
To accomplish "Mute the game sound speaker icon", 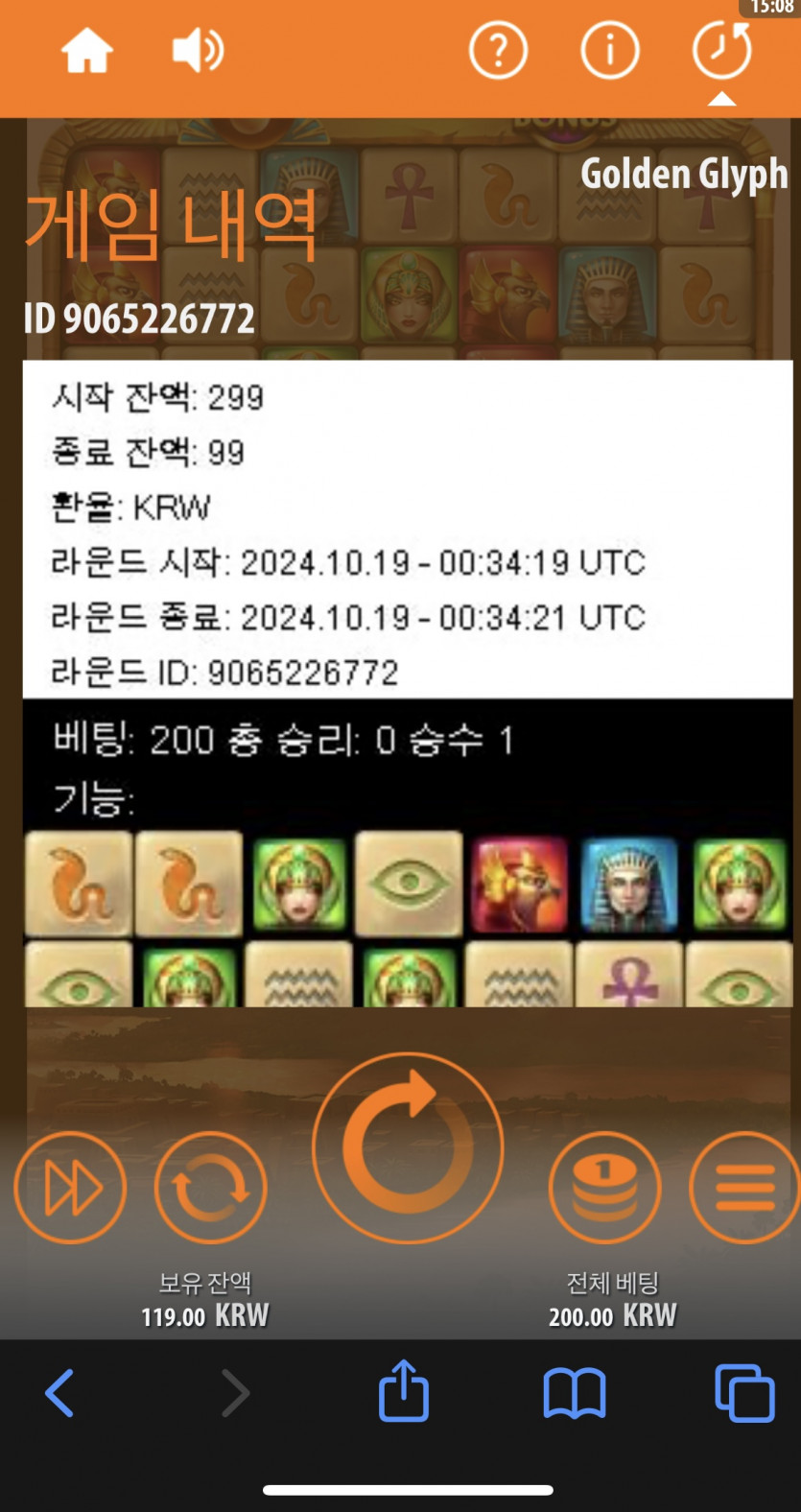I will point(199,50).
